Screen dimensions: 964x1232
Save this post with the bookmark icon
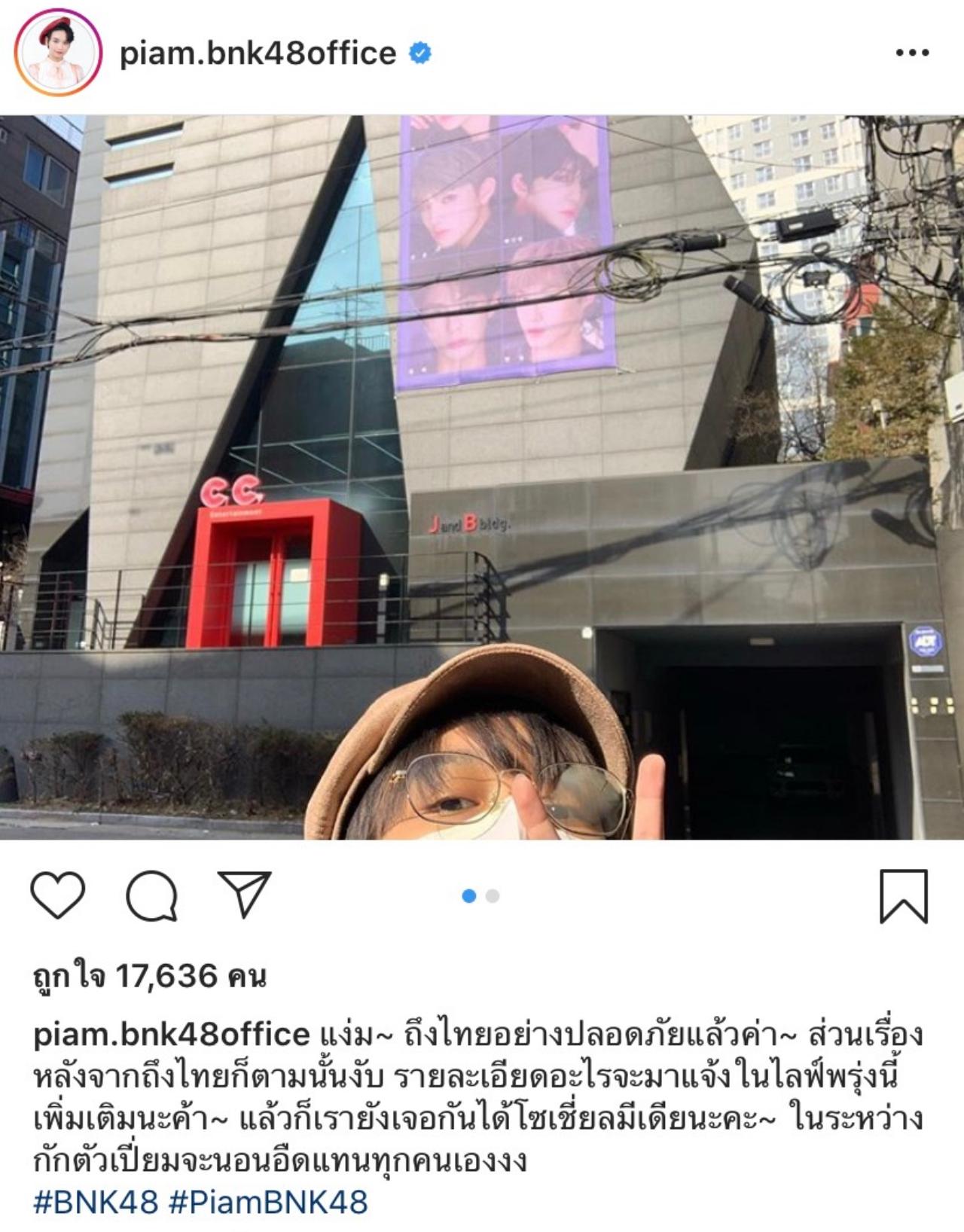(903, 895)
